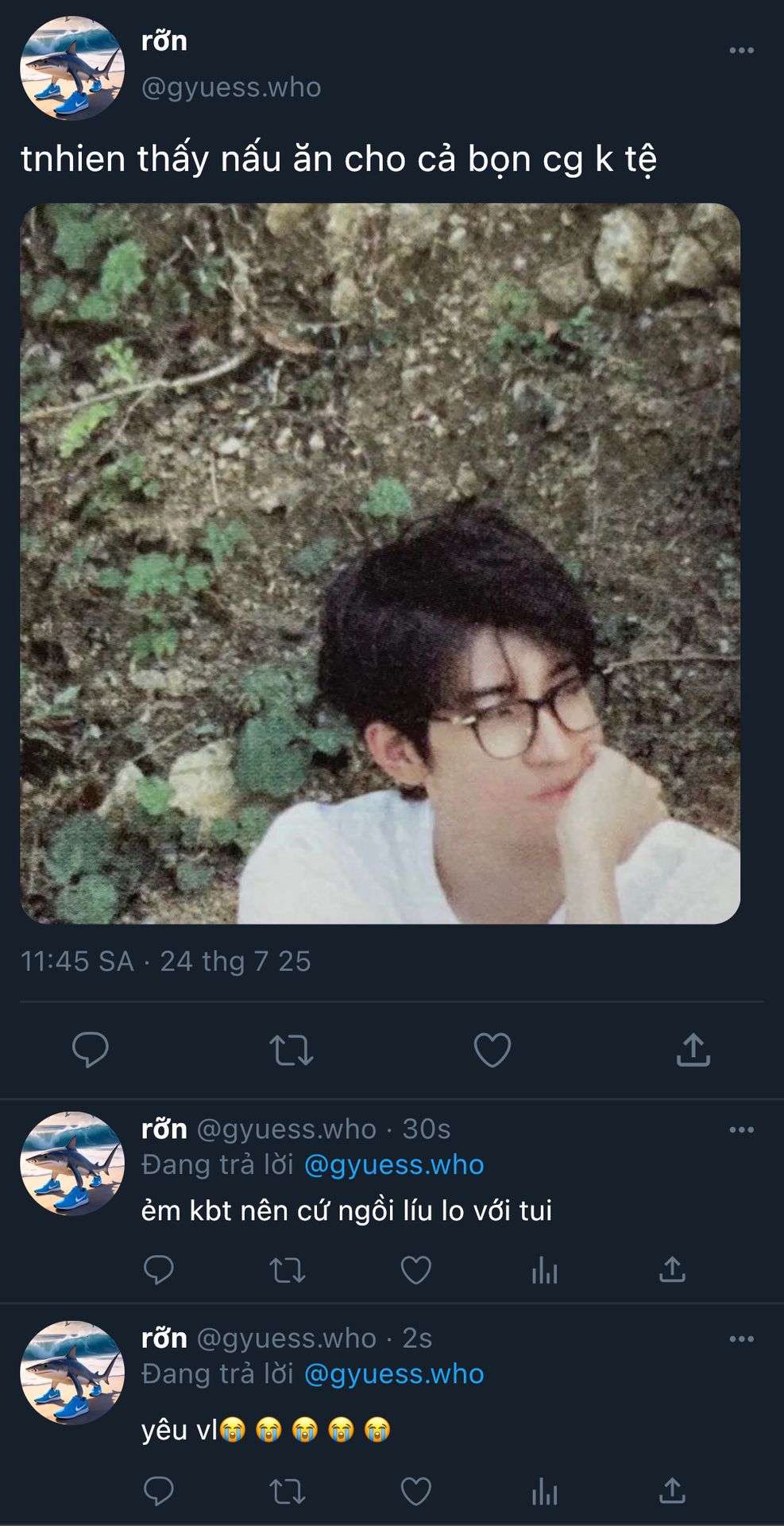Like the "ẻm kbt nên cứ ngồi" reply
This screenshot has width=784, height=1526.
click(416, 1269)
